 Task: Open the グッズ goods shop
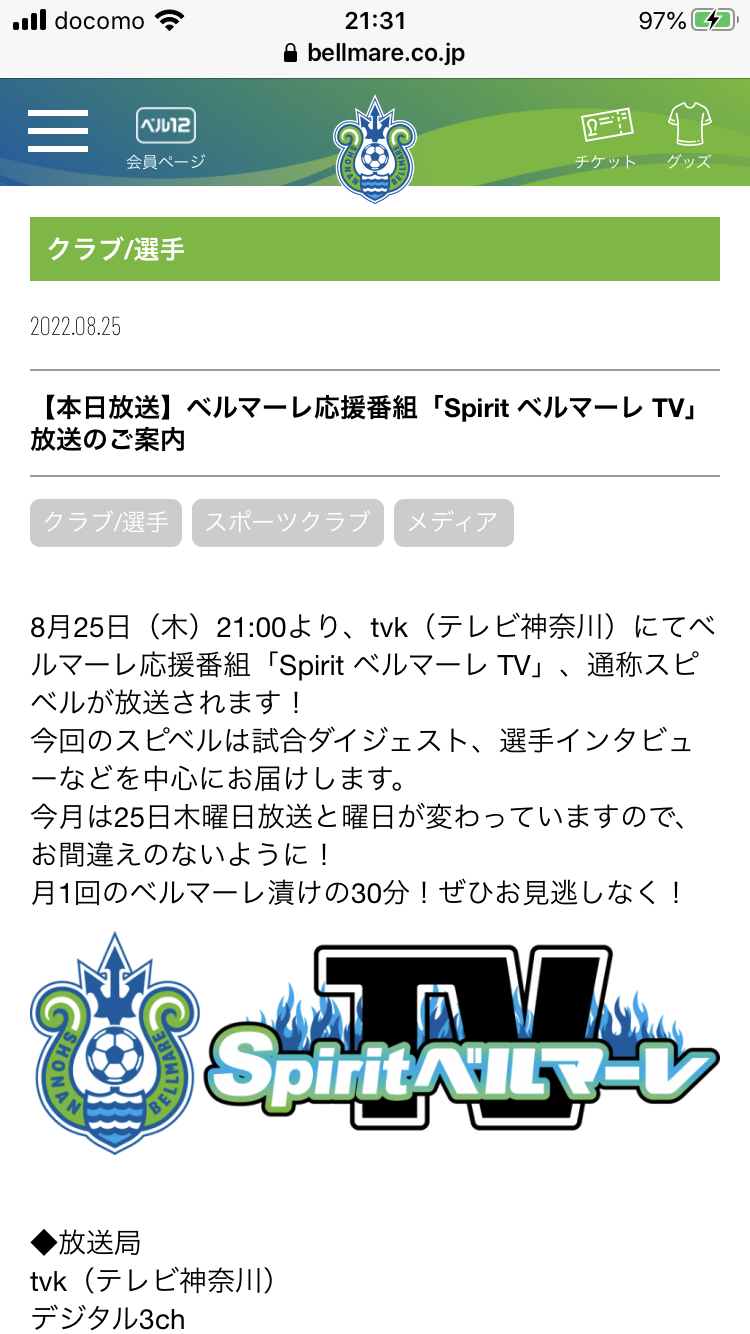point(689,137)
